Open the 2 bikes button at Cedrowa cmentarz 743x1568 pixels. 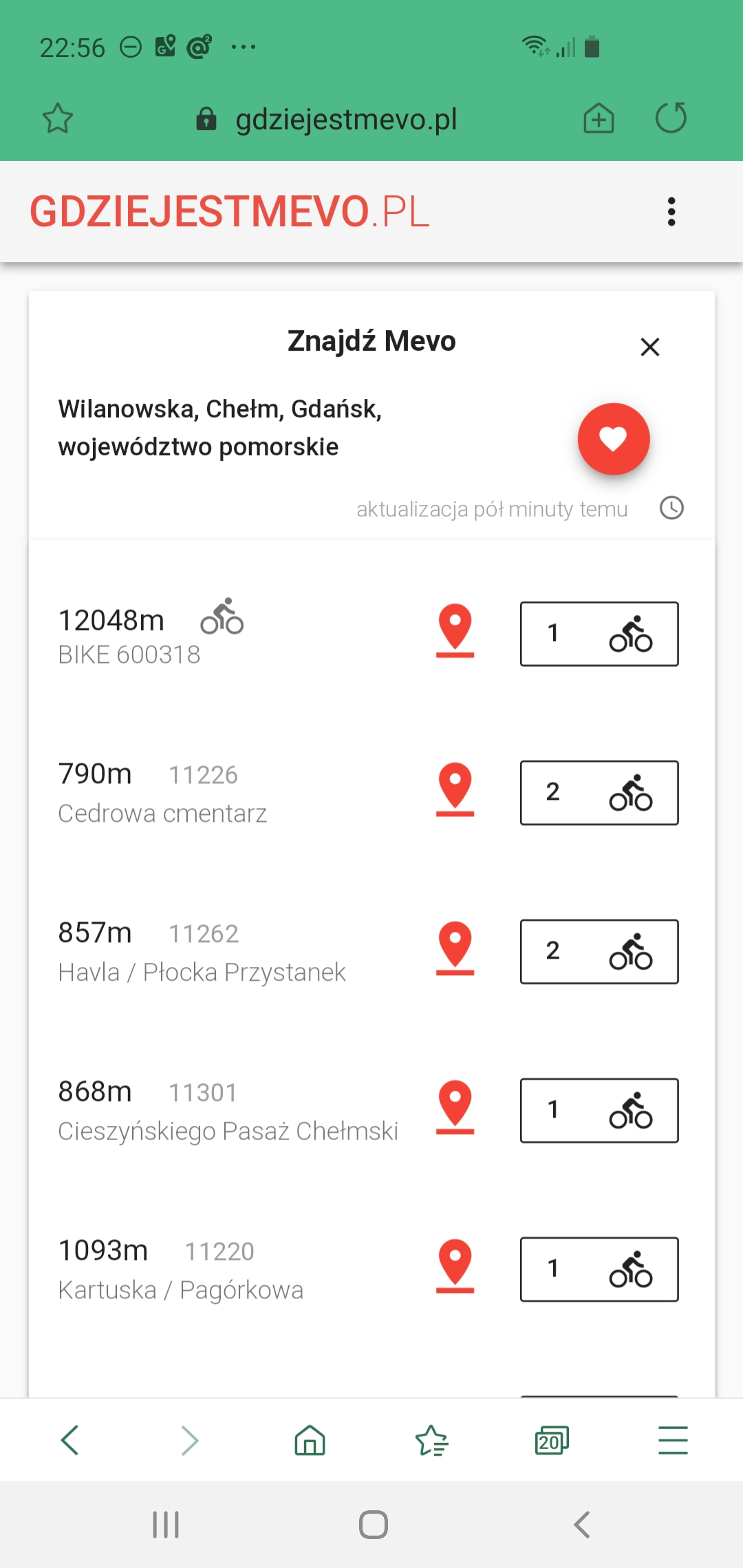[599, 793]
